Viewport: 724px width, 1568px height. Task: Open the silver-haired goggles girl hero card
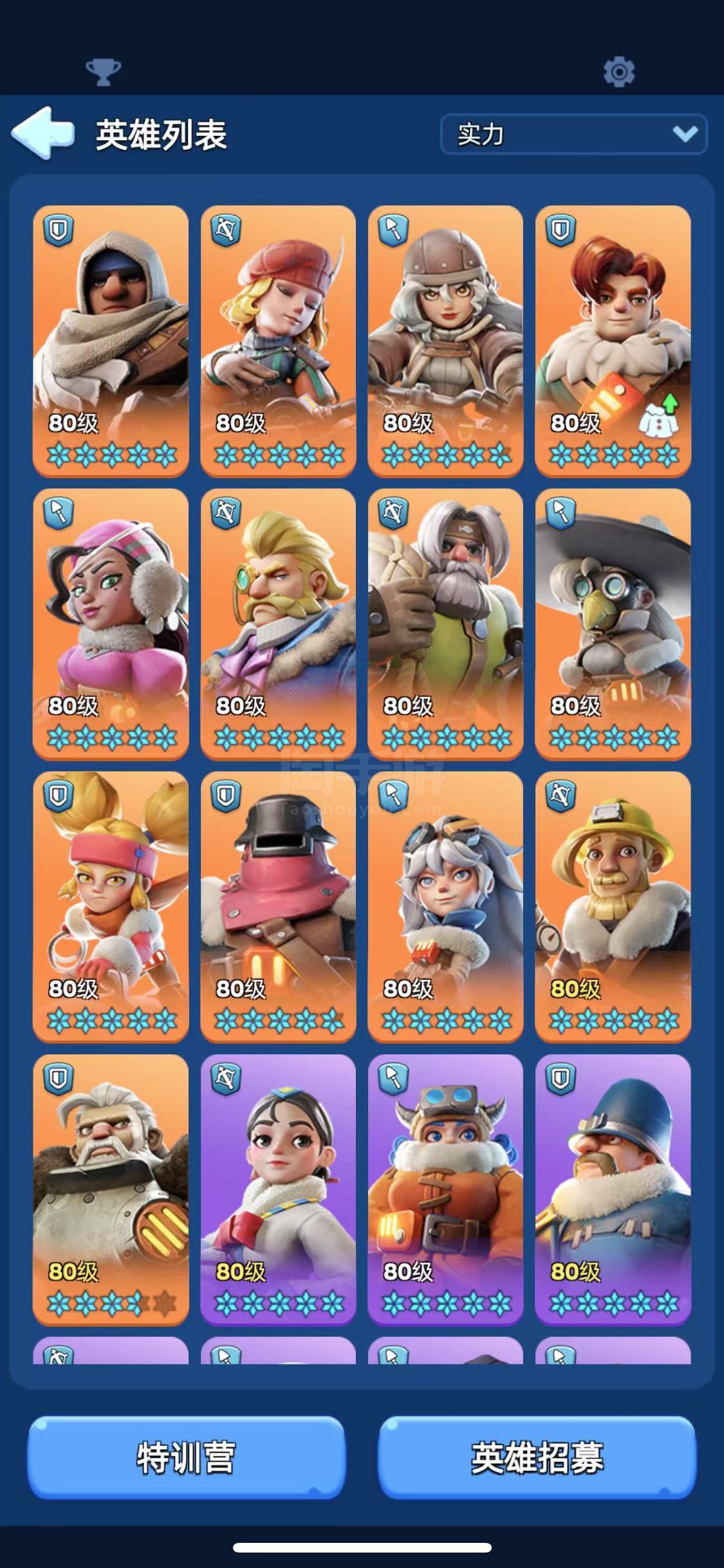[x=445, y=906]
